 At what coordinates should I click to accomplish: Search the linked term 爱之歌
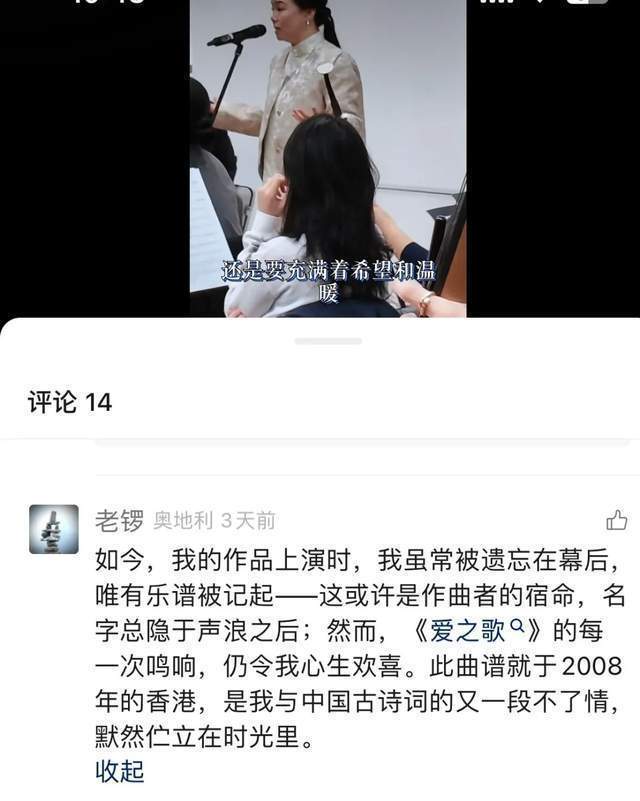pos(472,632)
